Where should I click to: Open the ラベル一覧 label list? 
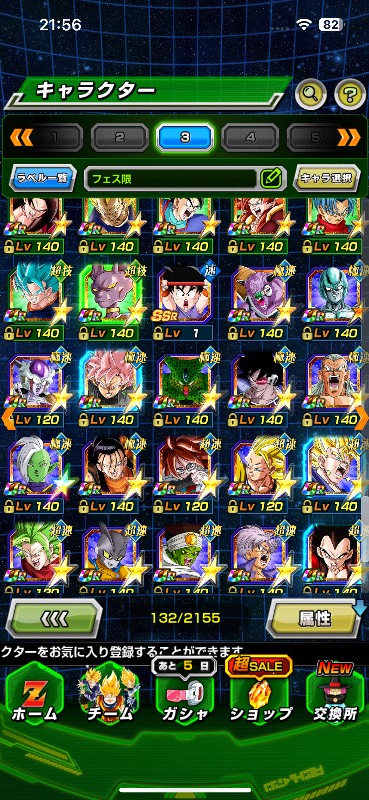(x=43, y=178)
